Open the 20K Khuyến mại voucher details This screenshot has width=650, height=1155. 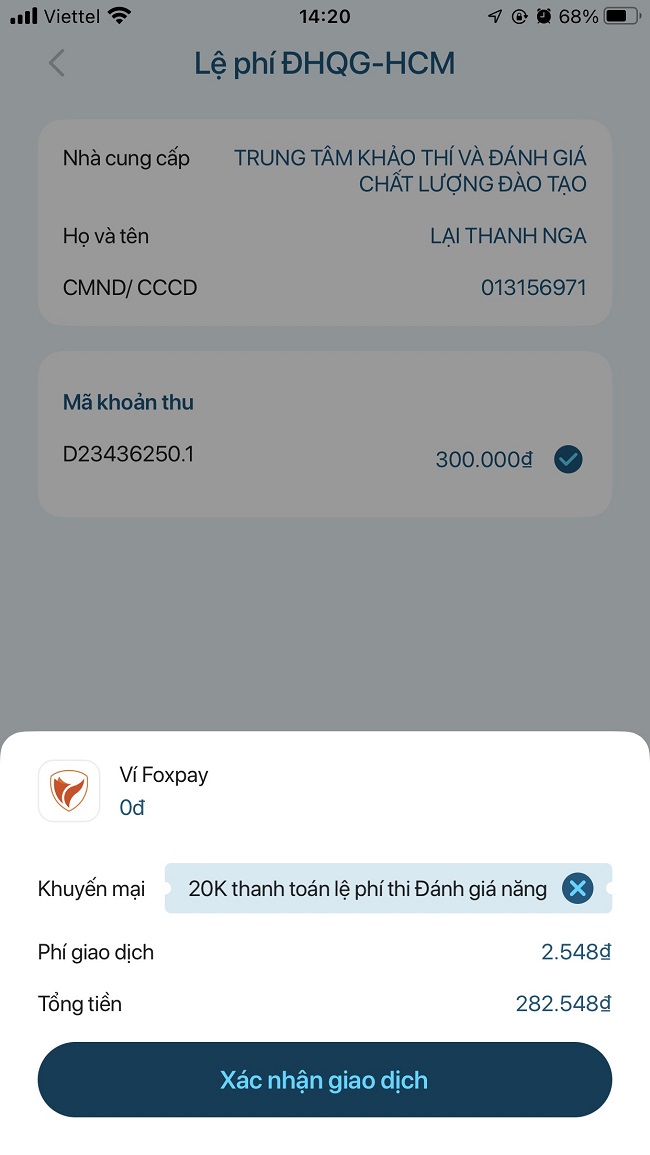point(366,888)
